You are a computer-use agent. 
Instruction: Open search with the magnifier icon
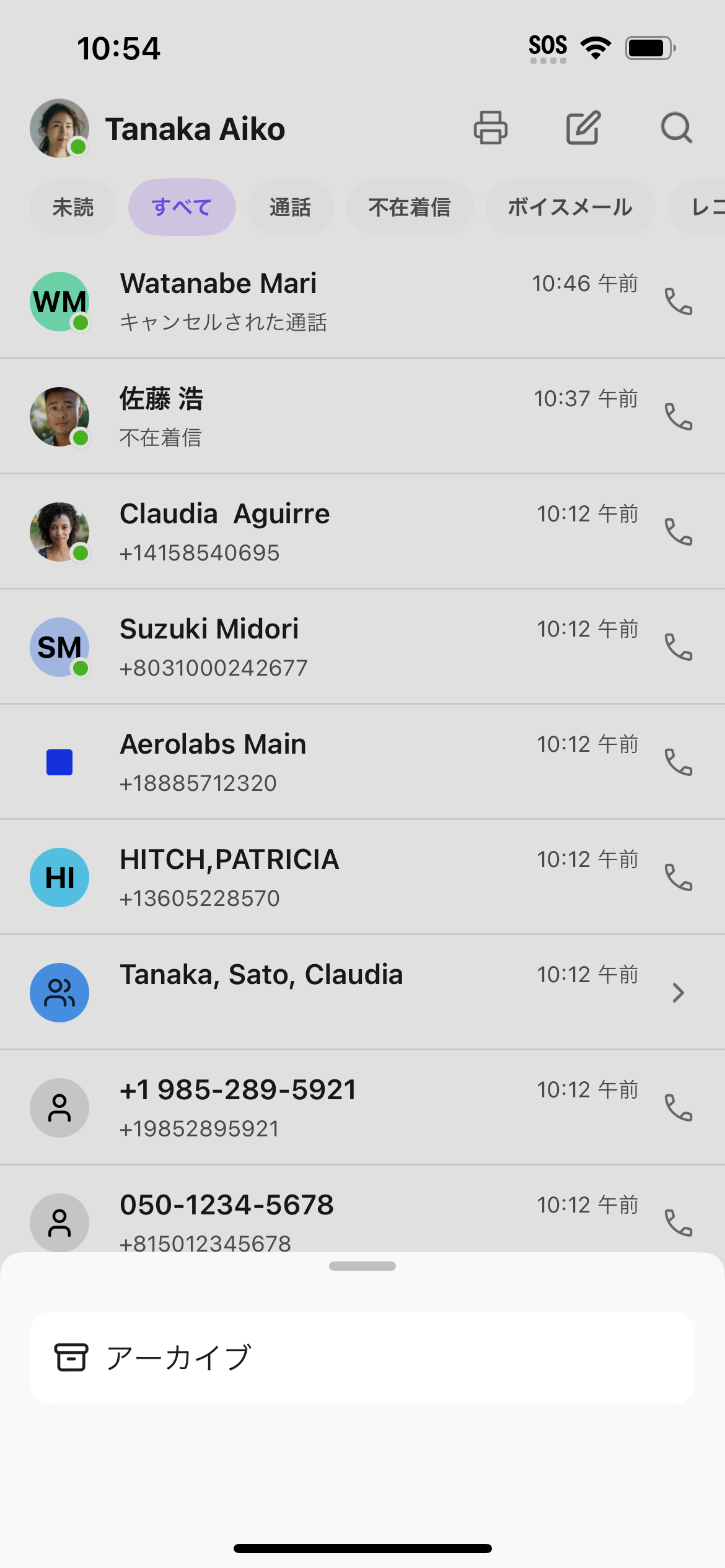click(x=676, y=129)
